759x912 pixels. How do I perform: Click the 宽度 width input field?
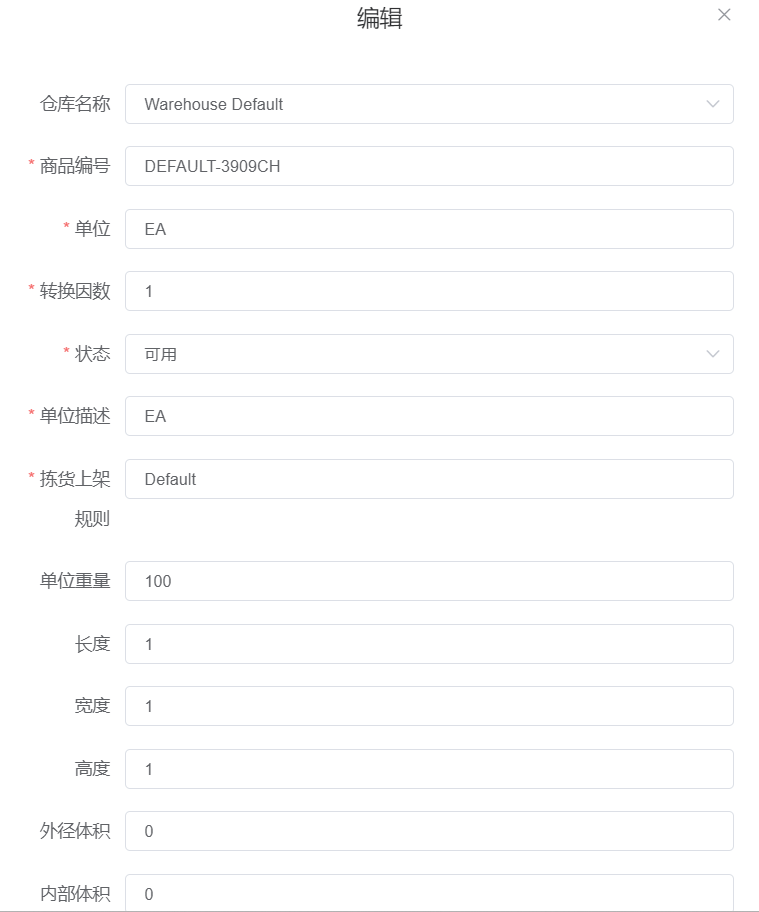tap(429, 705)
